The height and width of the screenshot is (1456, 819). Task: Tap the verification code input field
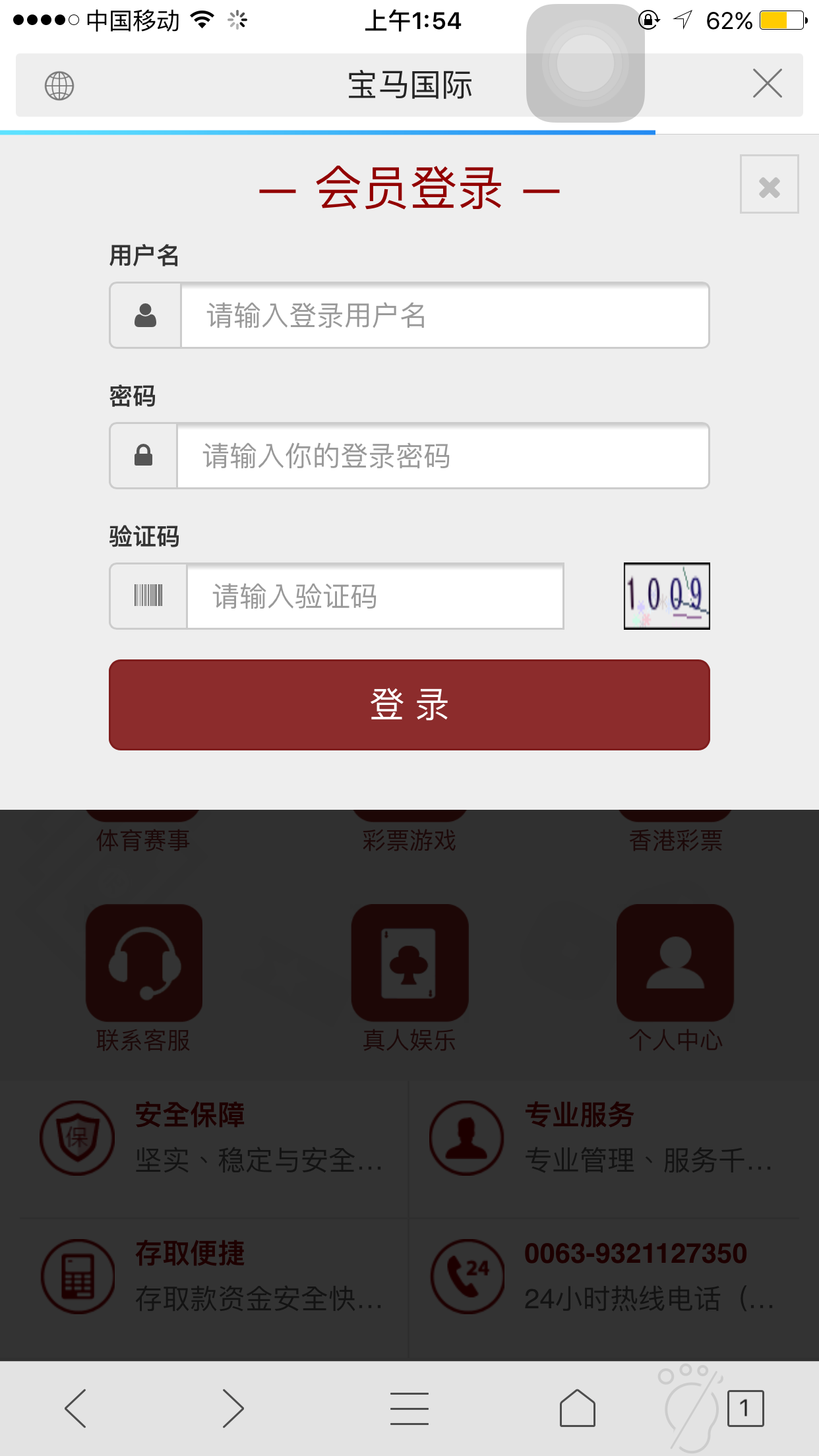click(375, 597)
